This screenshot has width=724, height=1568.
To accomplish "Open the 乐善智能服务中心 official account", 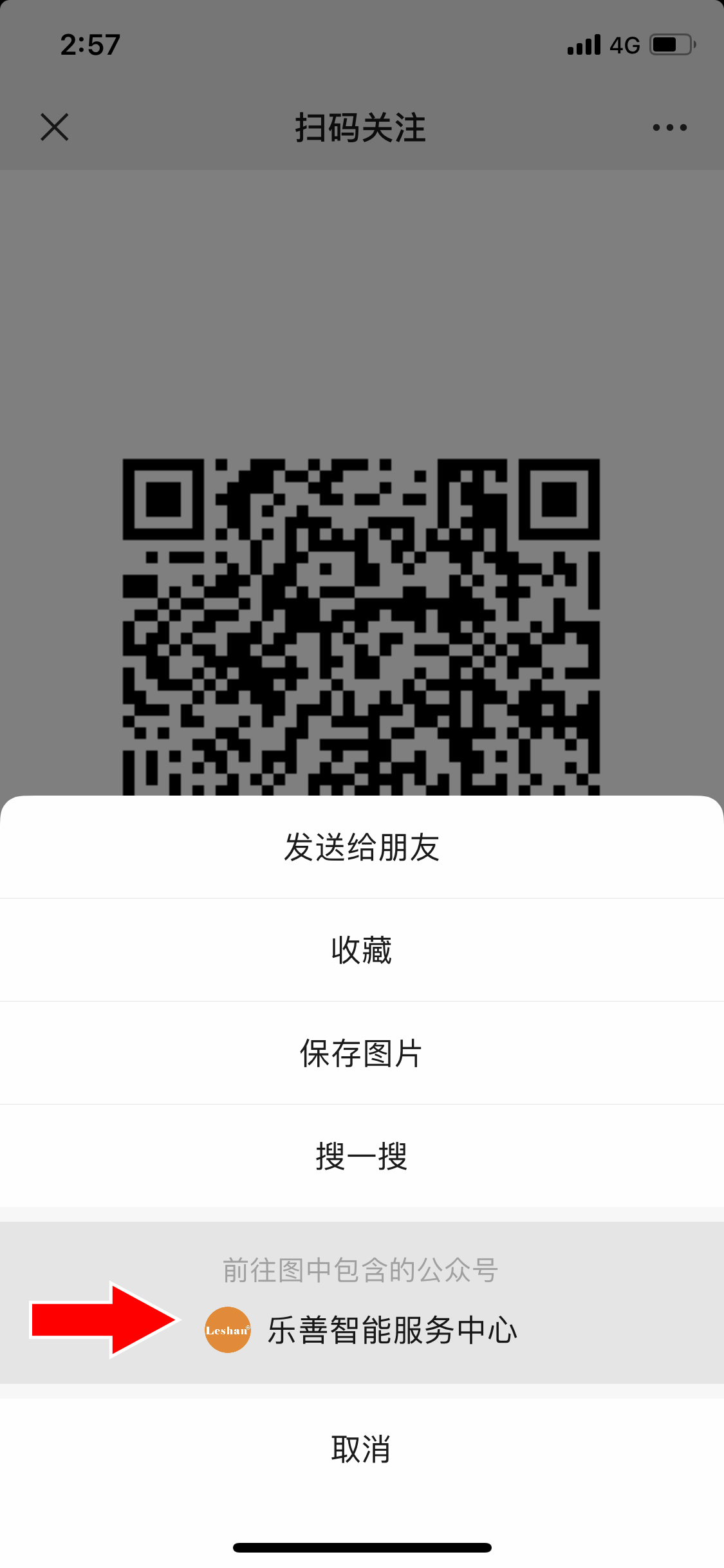I will pyautogui.click(x=391, y=1330).
